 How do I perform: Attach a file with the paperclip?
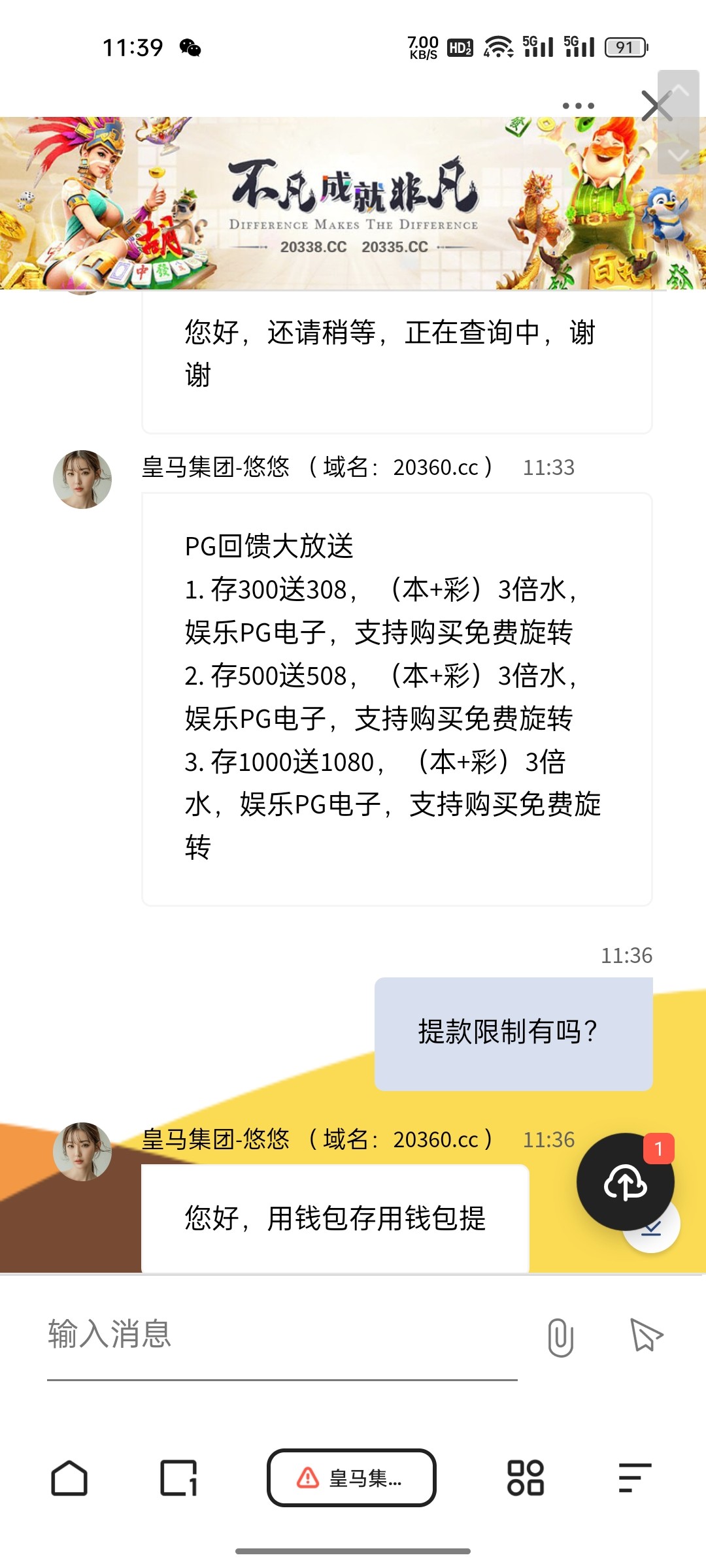[560, 1337]
